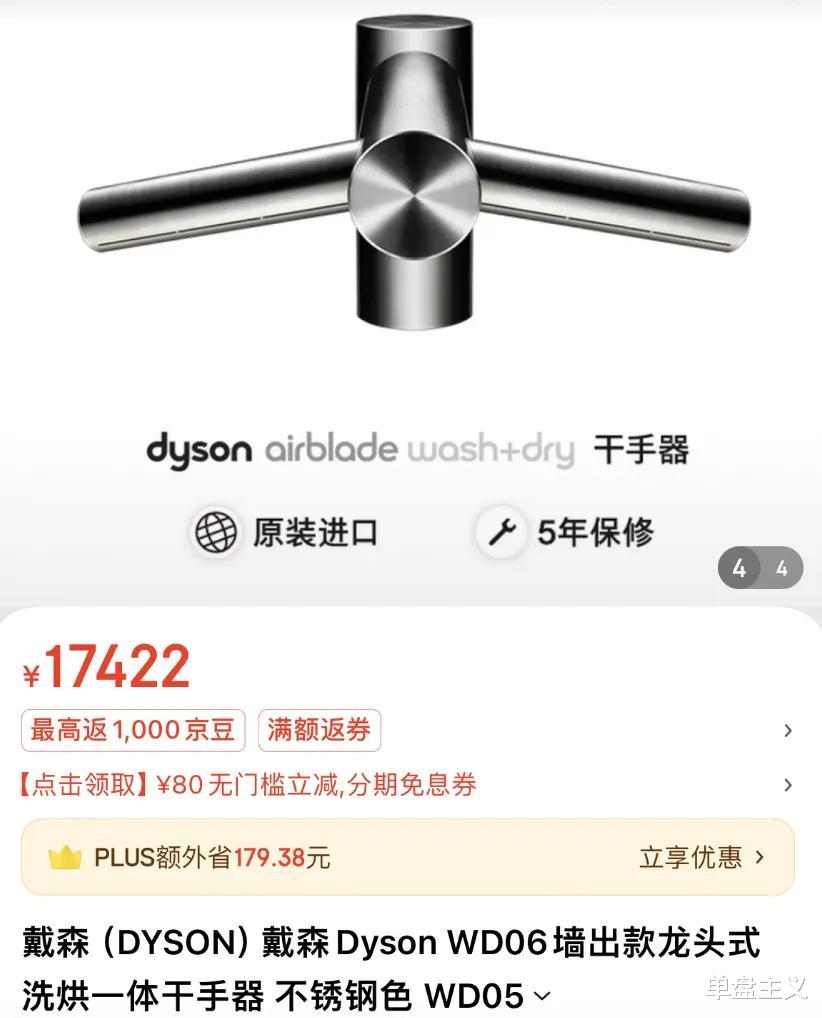This screenshot has height=1018, width=822.
Task: Open the 满额返券 coupon tag
Action: coord(319,730)
